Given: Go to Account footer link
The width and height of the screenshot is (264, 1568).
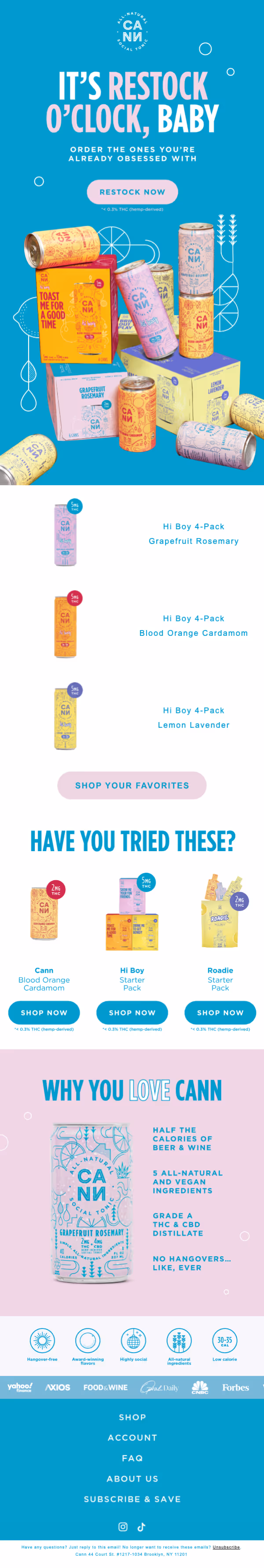Looking at the screenshot, I should click(132, 1437).
